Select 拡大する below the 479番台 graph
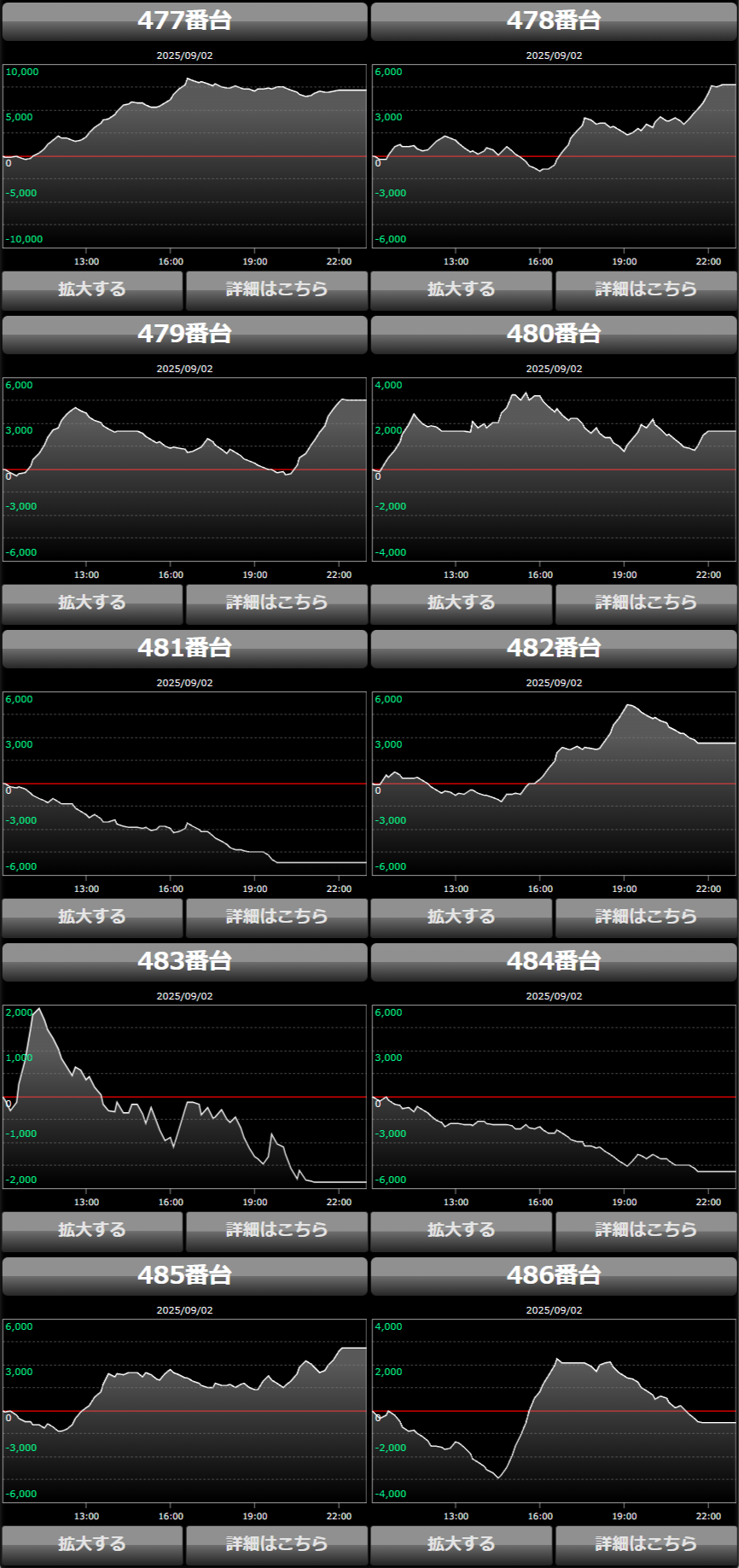739x1568 pixels. [92, 603]
